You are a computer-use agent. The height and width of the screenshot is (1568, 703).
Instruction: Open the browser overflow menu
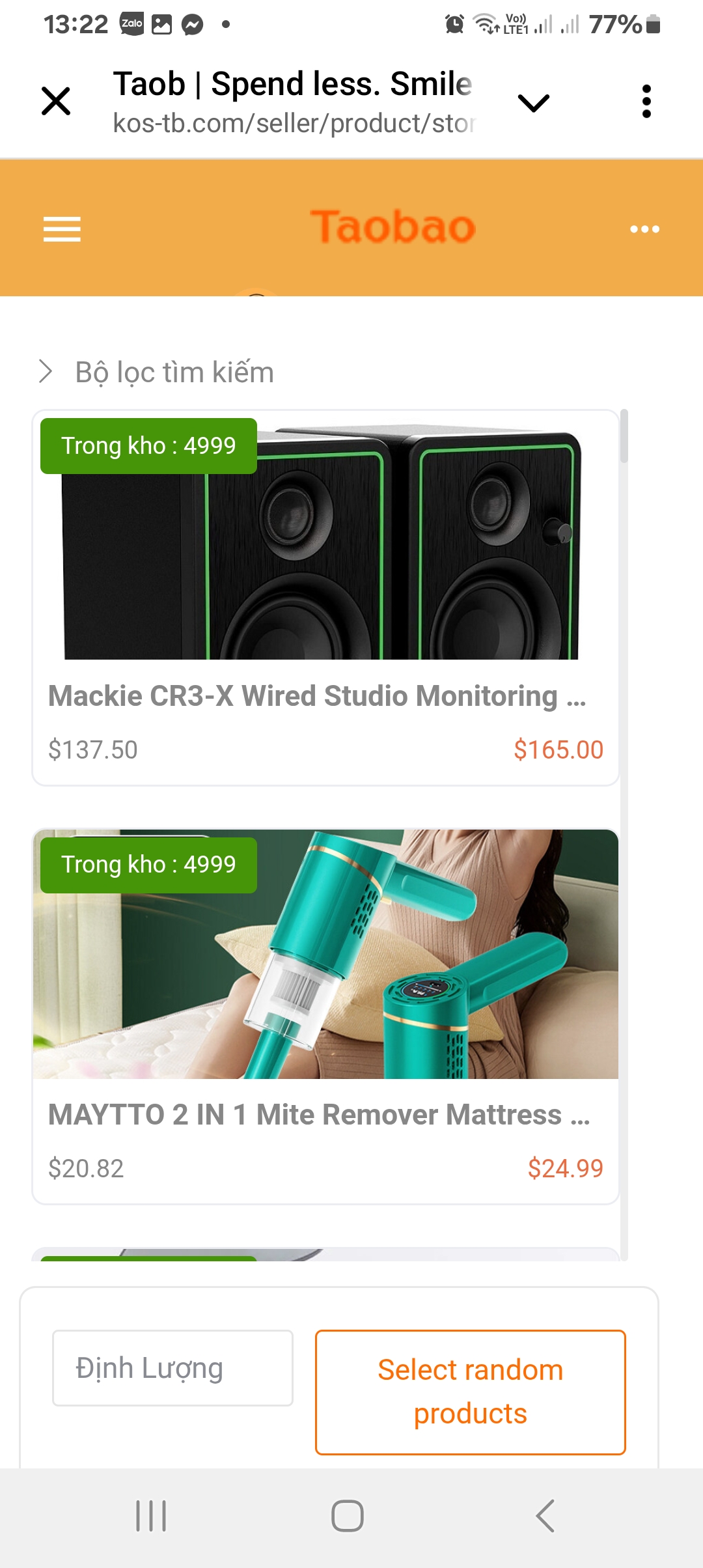click(646, 102)
